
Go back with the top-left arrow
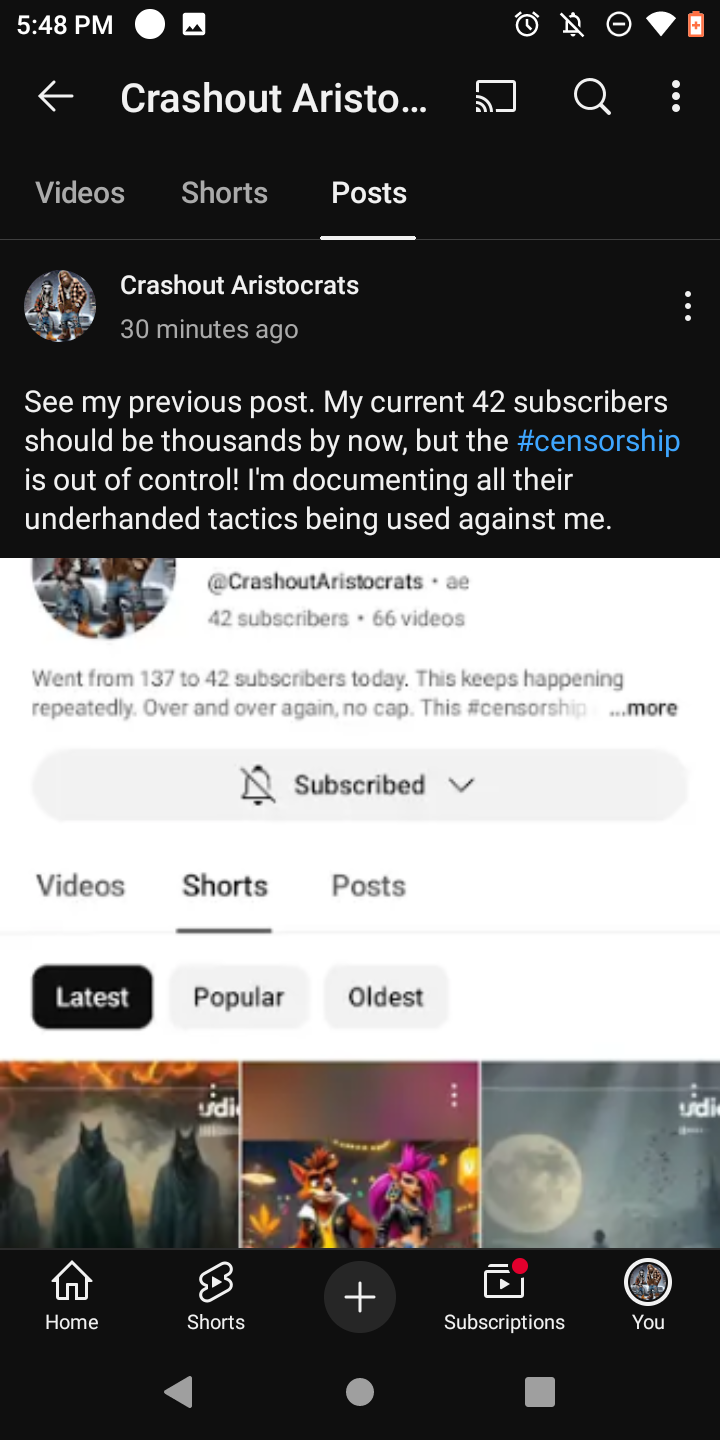pos(56,97)
